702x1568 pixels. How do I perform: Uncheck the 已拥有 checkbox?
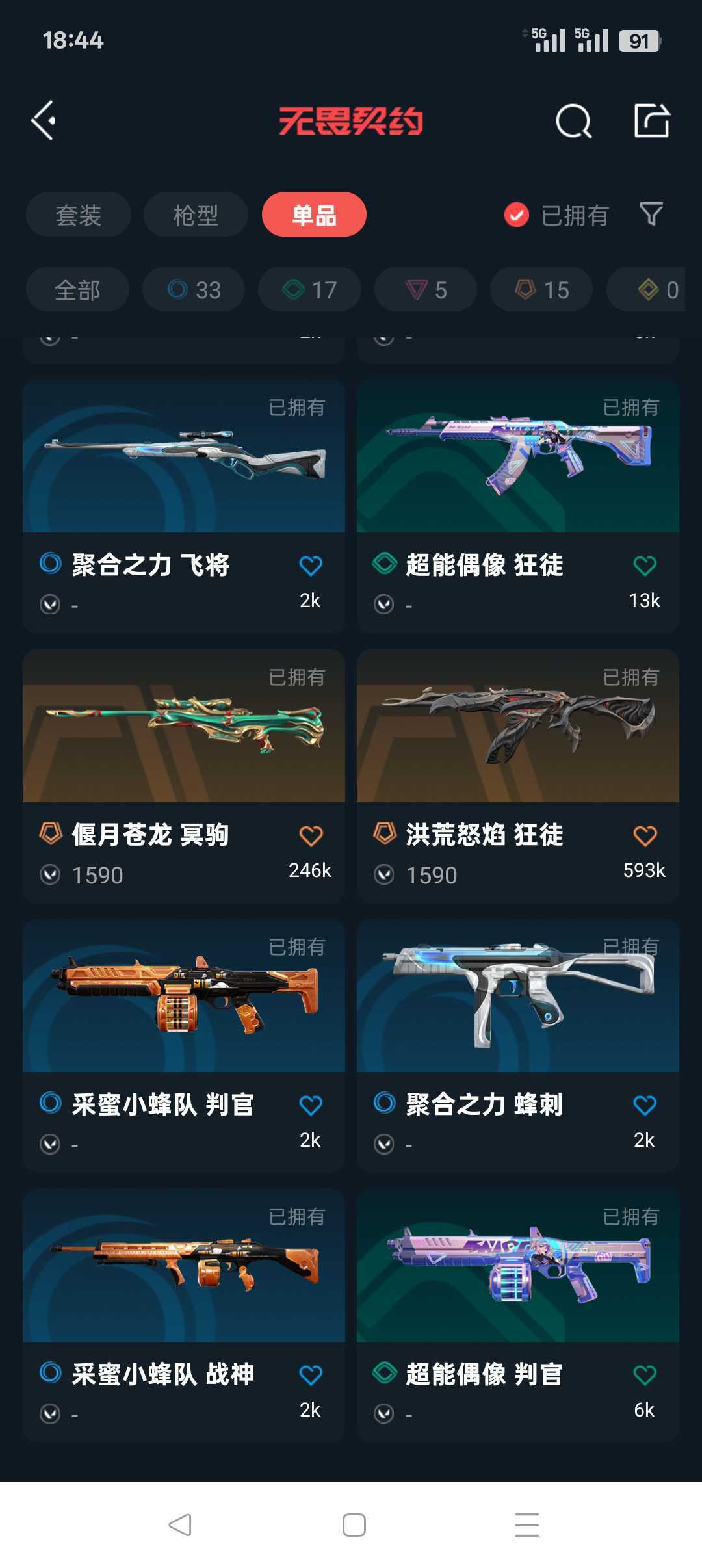pos(517,215)
